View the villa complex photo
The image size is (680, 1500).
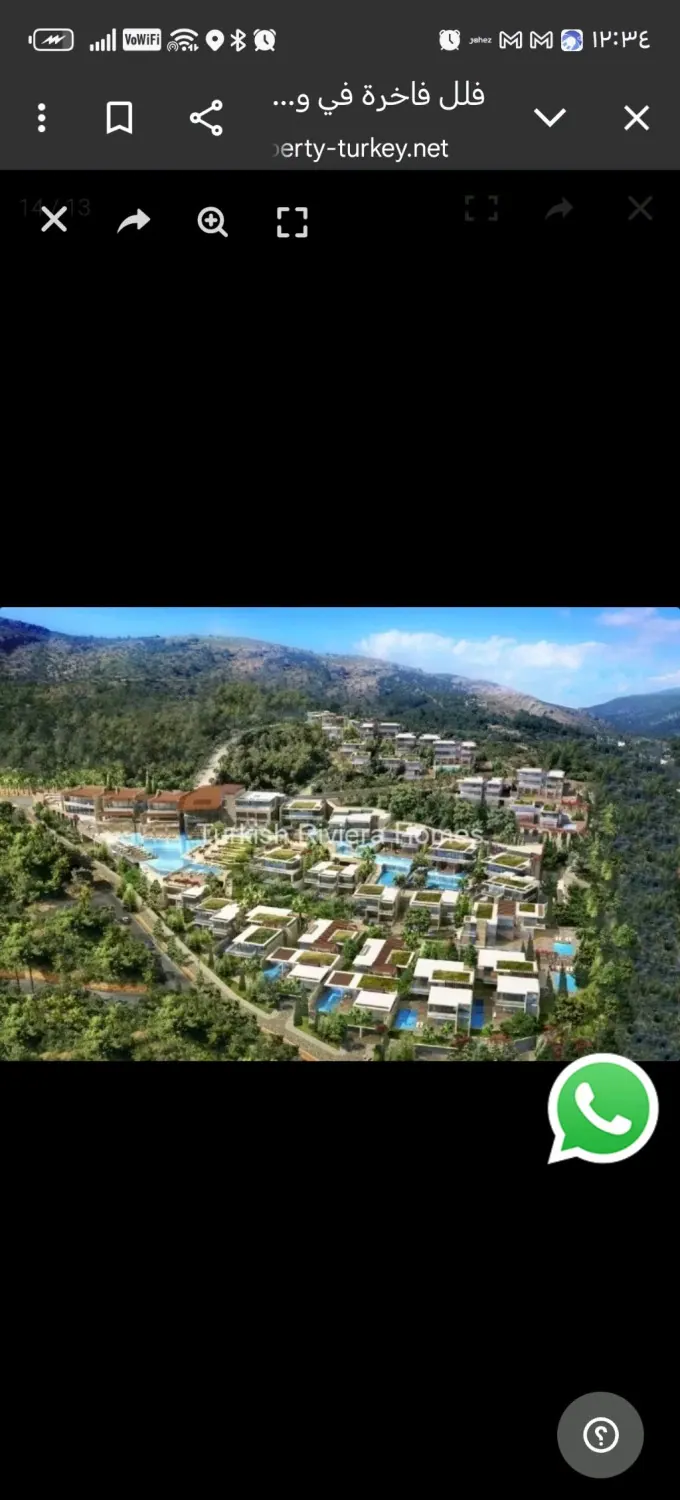coord(340,833)
